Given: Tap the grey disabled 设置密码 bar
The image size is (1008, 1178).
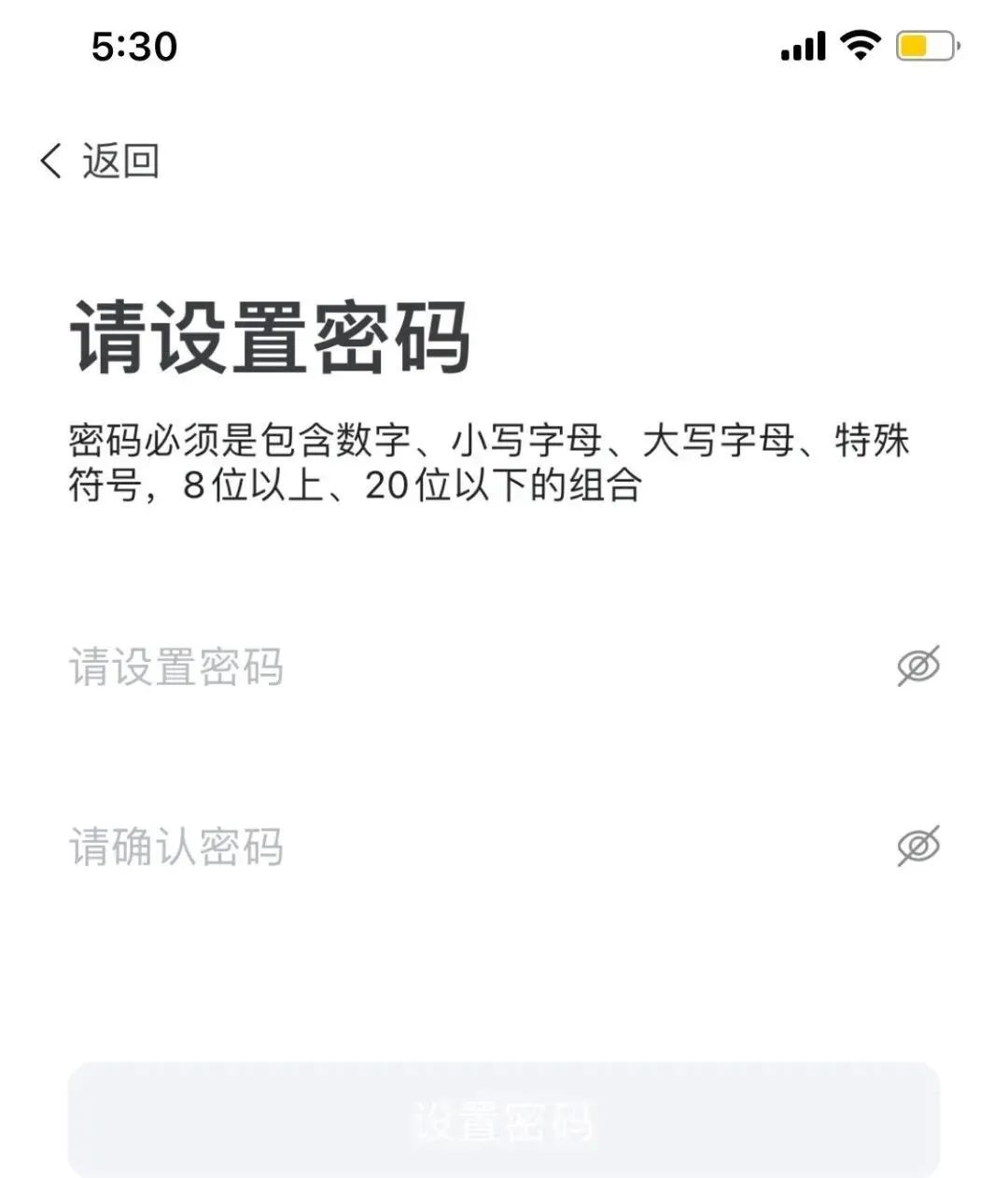Looking at the screenshot, I should click(x=504, y=1123).
